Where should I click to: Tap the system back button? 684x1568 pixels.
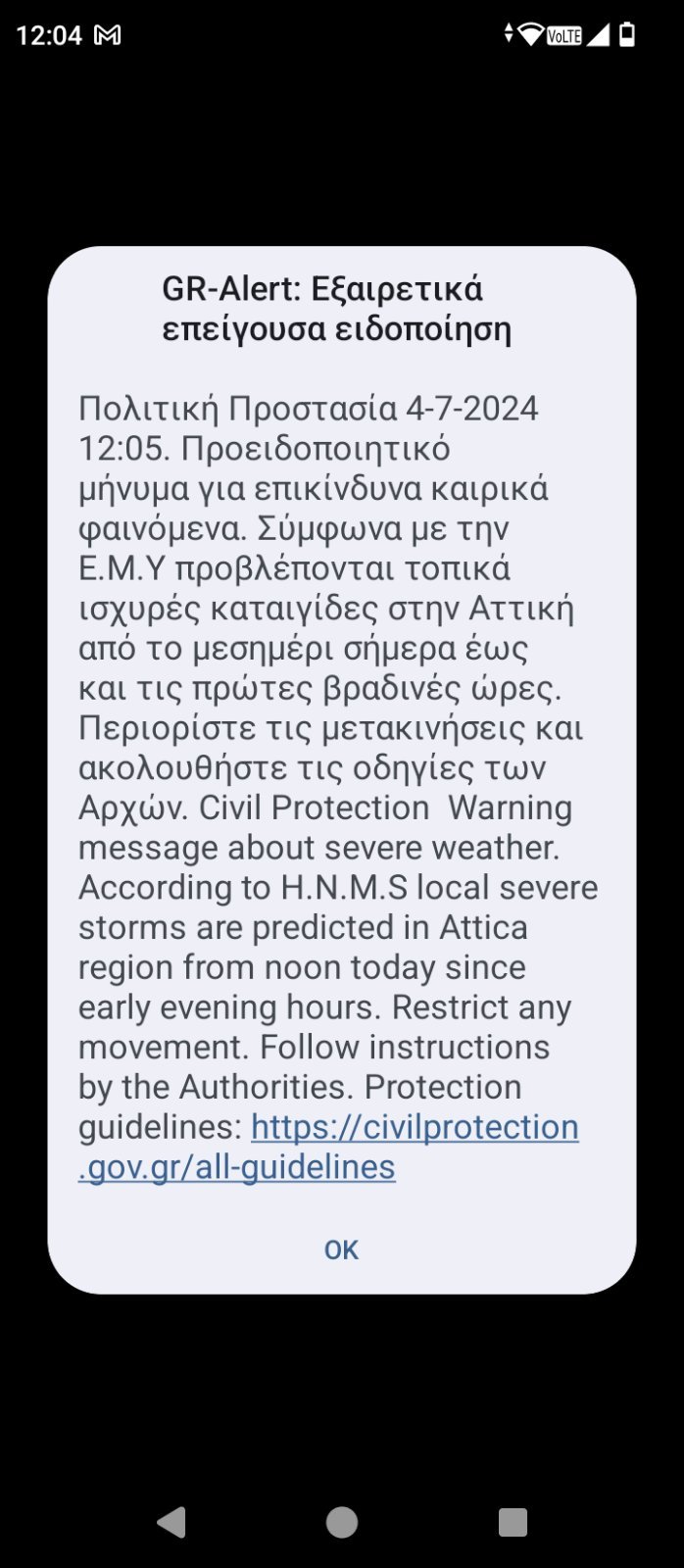171,1522
